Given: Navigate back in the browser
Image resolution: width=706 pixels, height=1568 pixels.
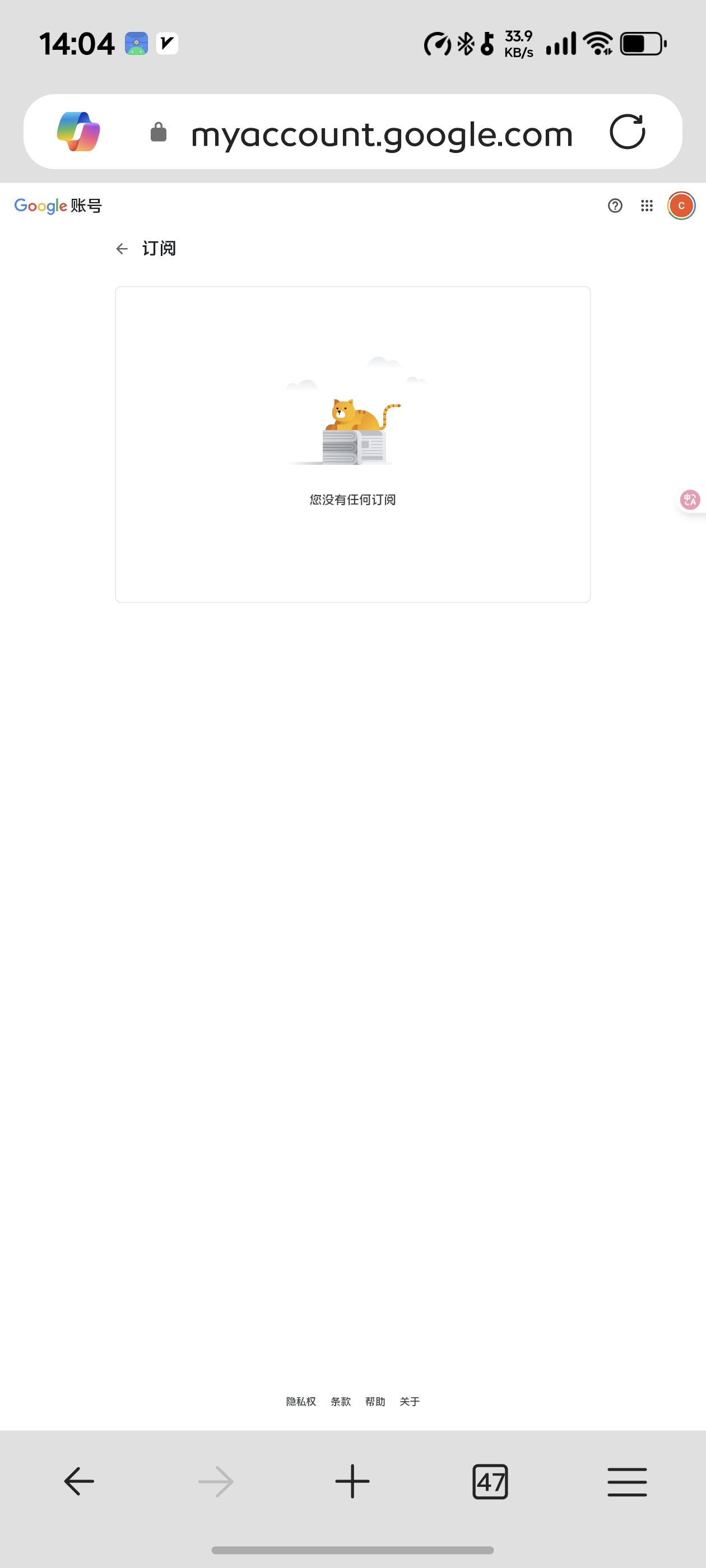Looking at the screenshot, I should click(x=79, y=1481).
